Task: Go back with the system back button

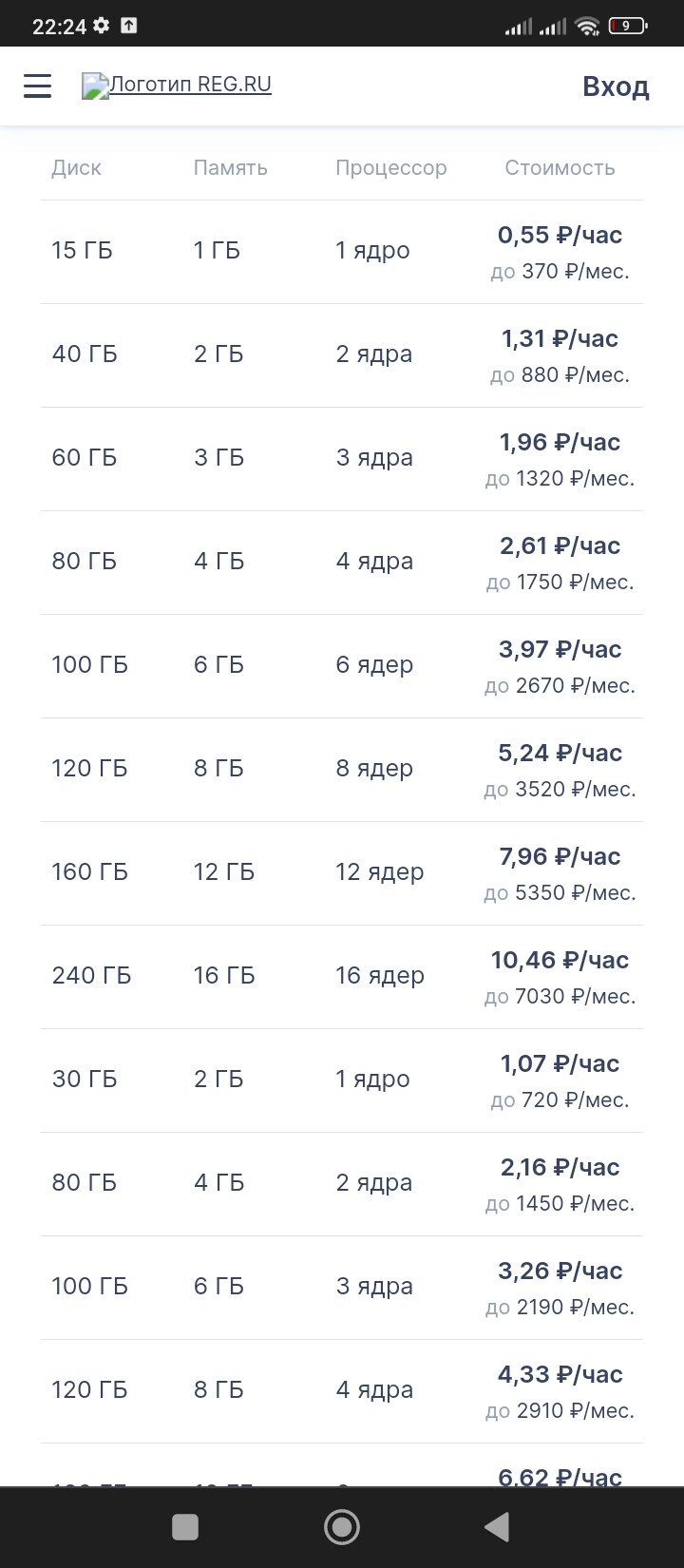Action: tap(498, 1527)
